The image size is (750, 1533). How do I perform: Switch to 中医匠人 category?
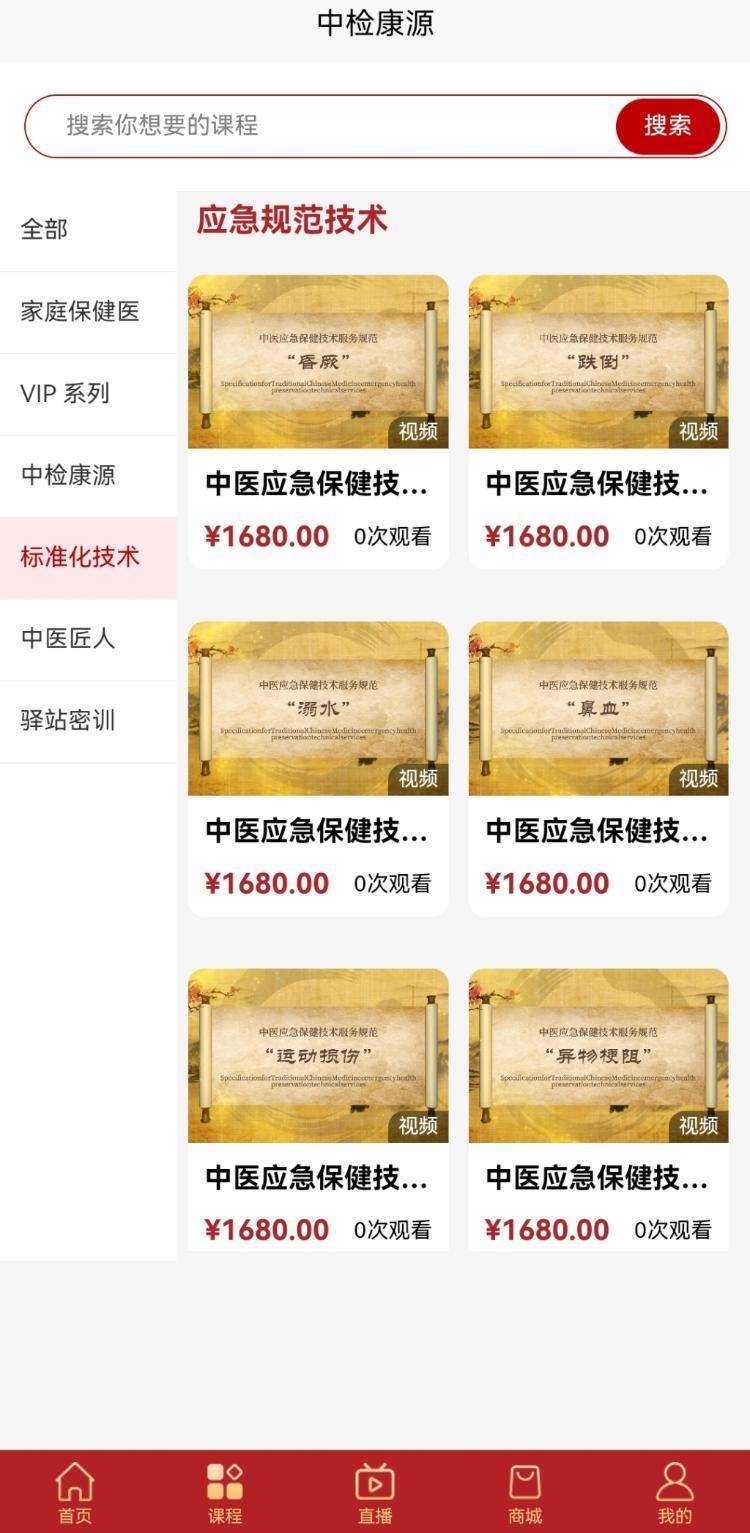pyautogui.click(x=88, y=639)
